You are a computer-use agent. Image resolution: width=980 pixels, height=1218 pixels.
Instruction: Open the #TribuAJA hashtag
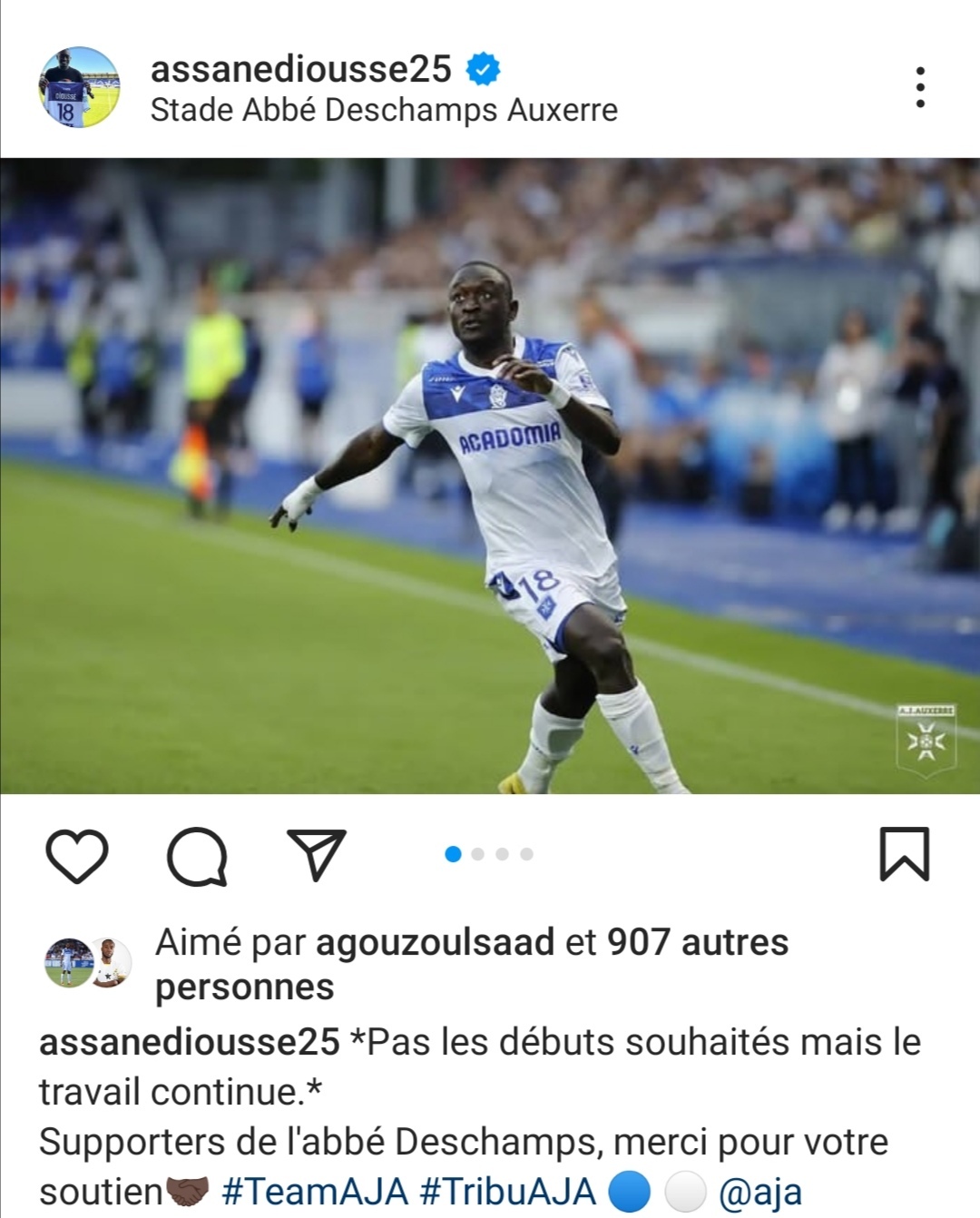[x=508, y=1193]
